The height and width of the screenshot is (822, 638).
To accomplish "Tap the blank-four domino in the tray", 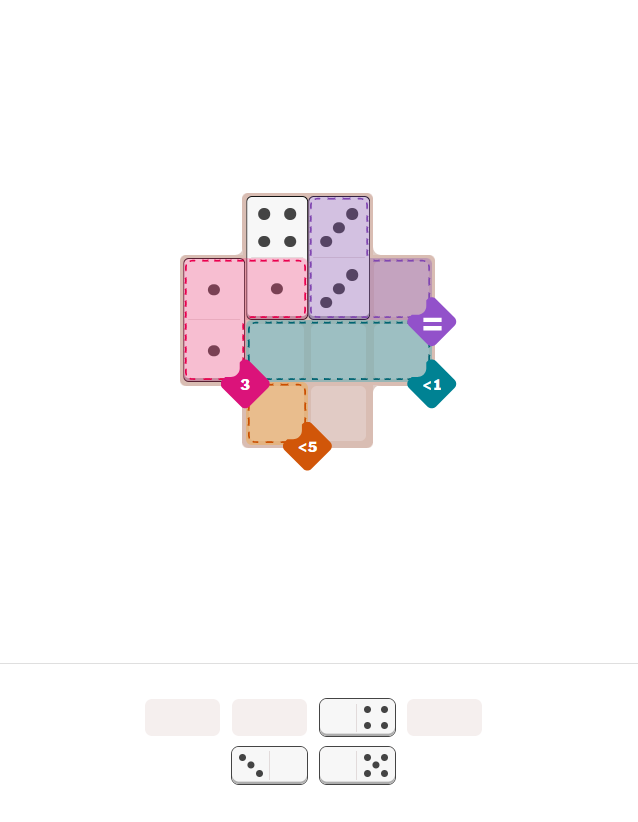I will coord(357,717).
